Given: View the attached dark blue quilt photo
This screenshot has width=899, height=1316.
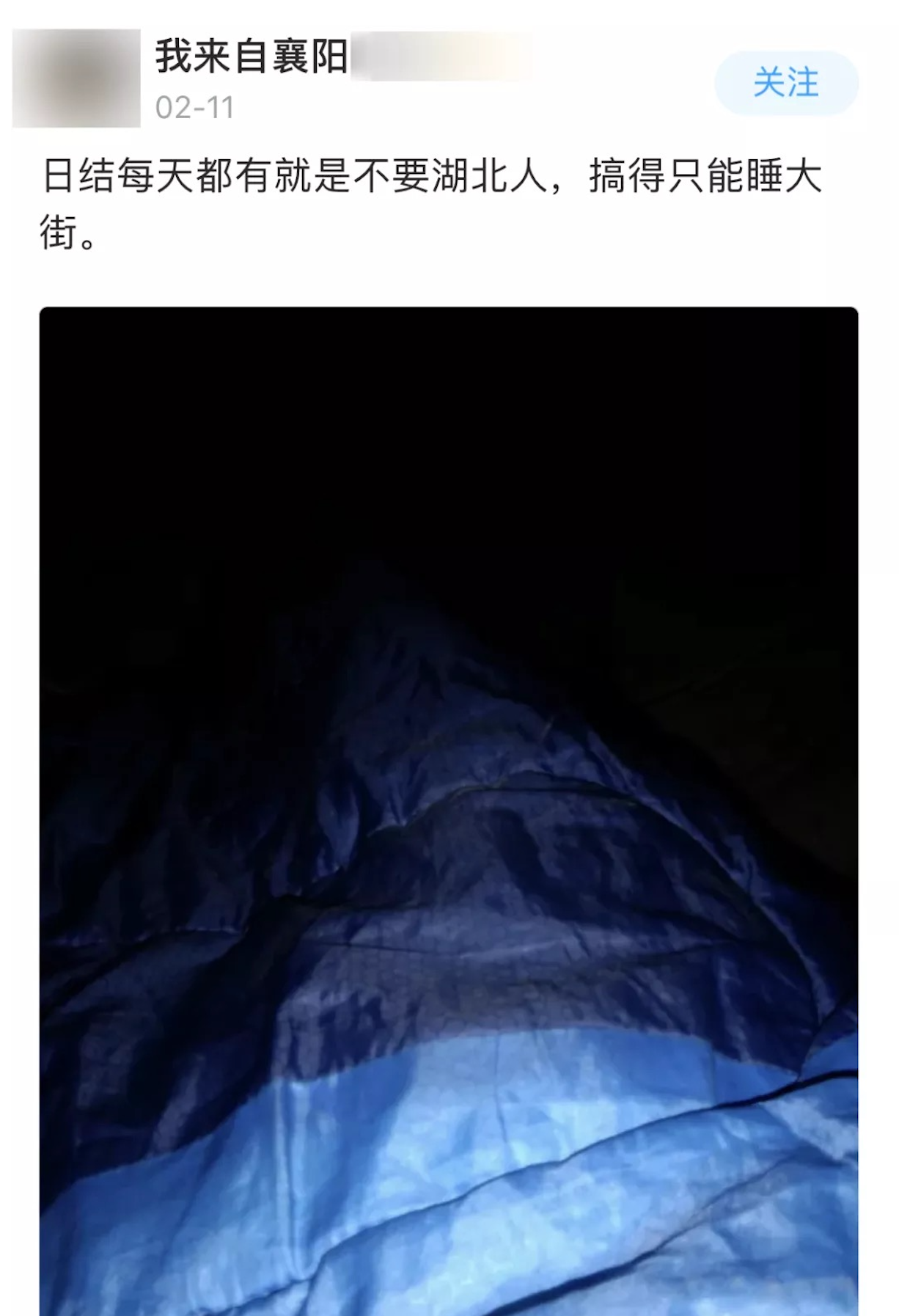Looking at the screenshot, I should click(x=448, y=807).
